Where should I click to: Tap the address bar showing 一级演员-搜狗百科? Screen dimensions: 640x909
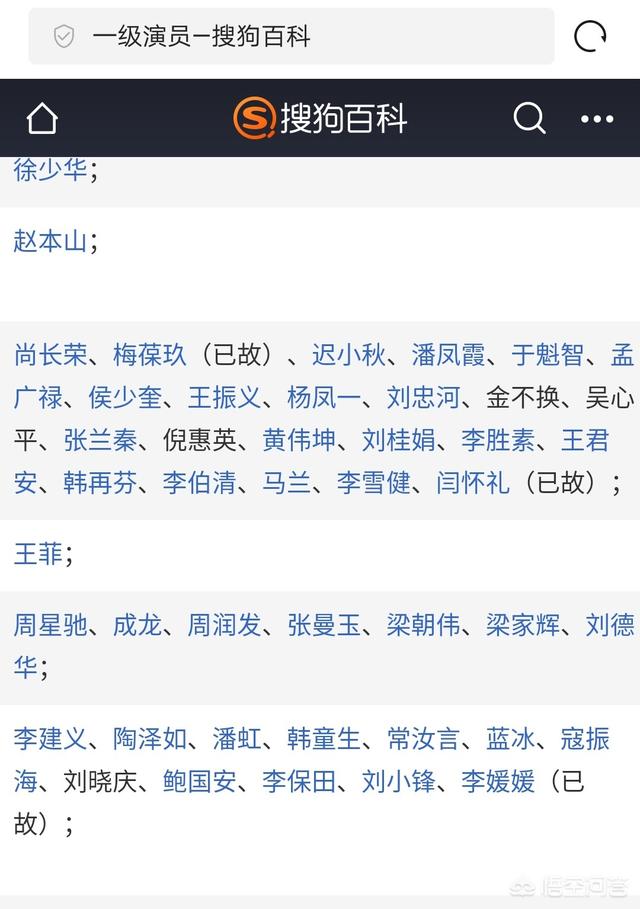point(290,37)
